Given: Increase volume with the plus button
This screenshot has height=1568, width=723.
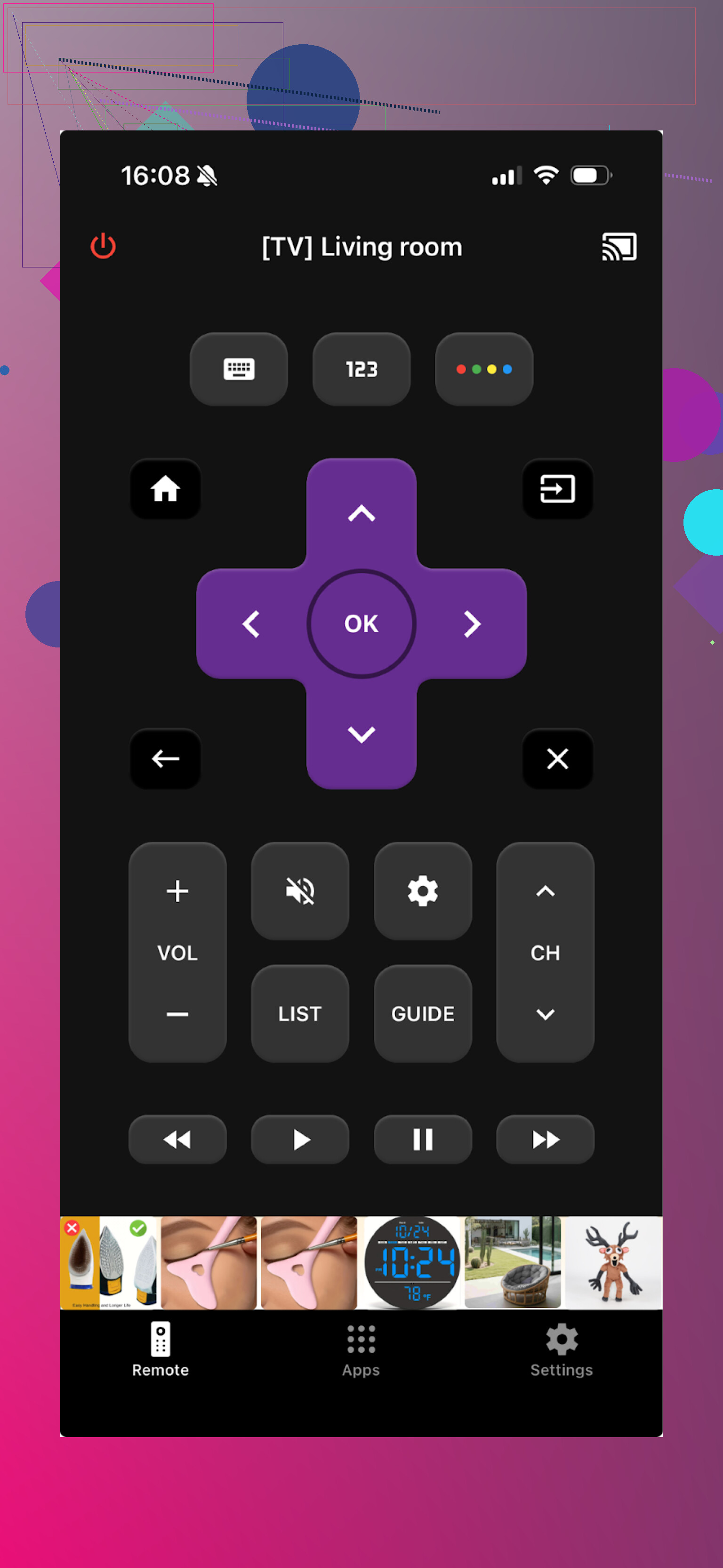Looking at the screenshot, I should (178, 891).
